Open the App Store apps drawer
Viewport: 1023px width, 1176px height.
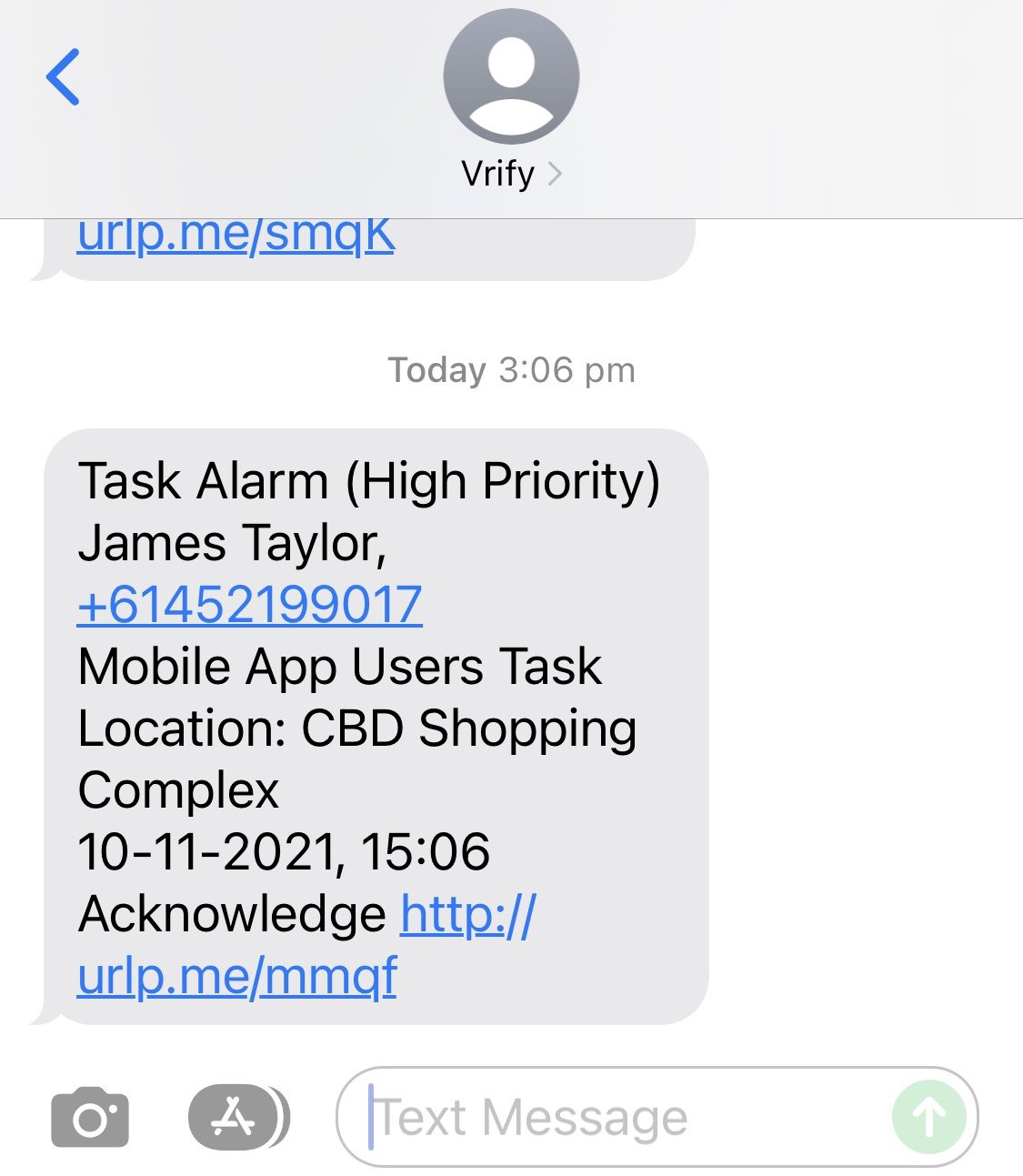235,1117
